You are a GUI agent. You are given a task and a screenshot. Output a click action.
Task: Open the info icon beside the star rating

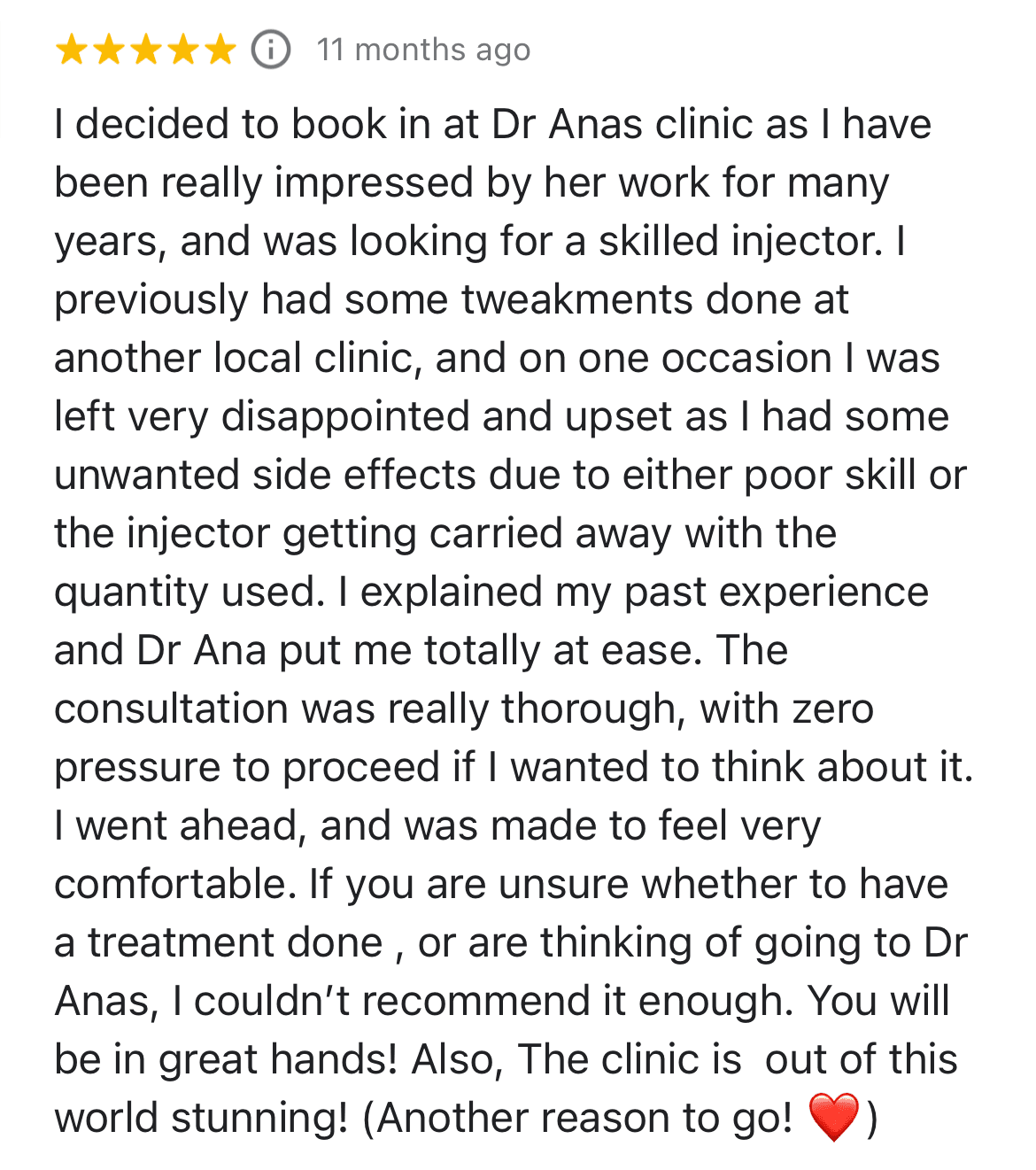271,50
